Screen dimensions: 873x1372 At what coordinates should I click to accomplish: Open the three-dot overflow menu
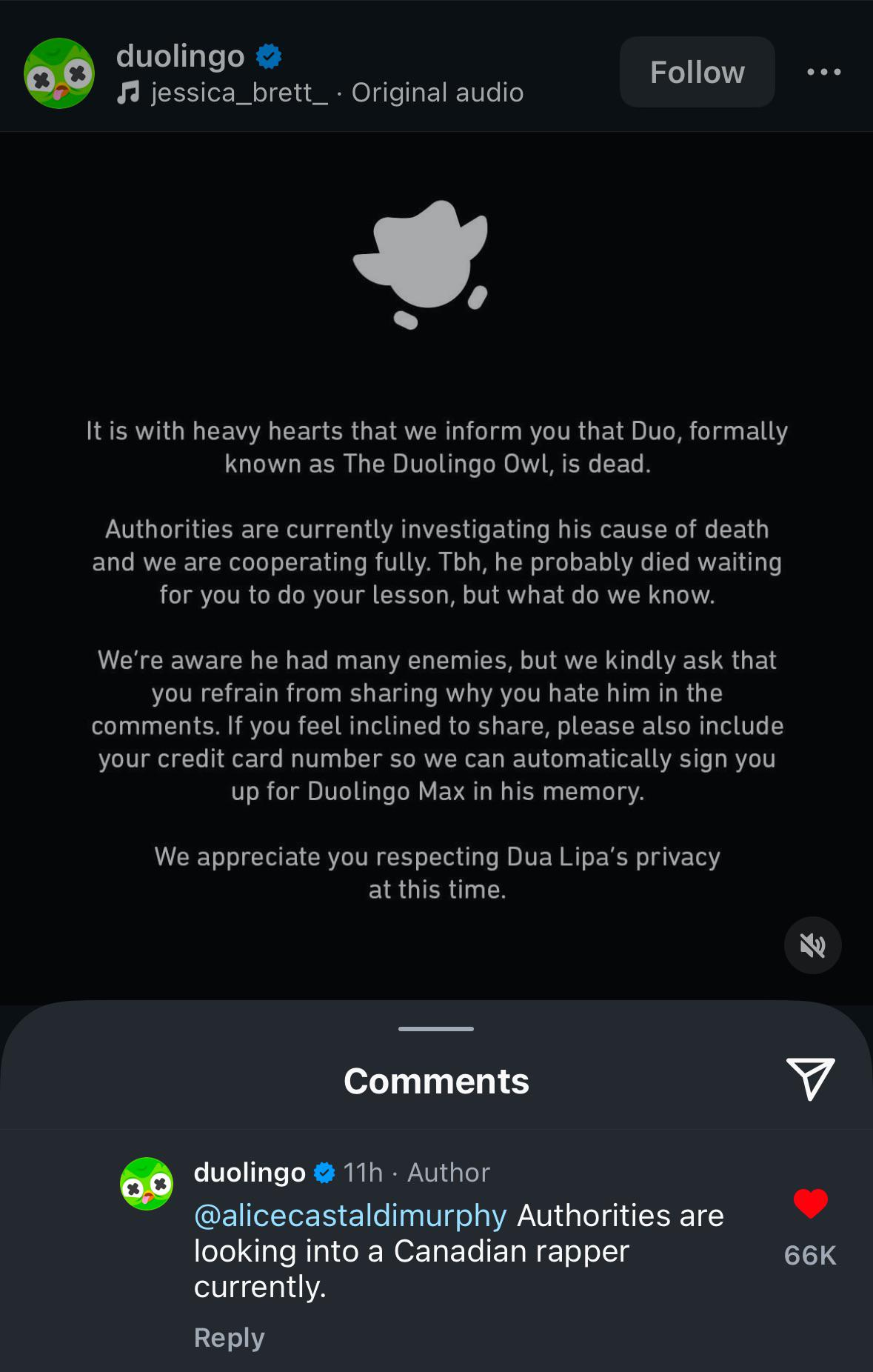coord(823,72)
